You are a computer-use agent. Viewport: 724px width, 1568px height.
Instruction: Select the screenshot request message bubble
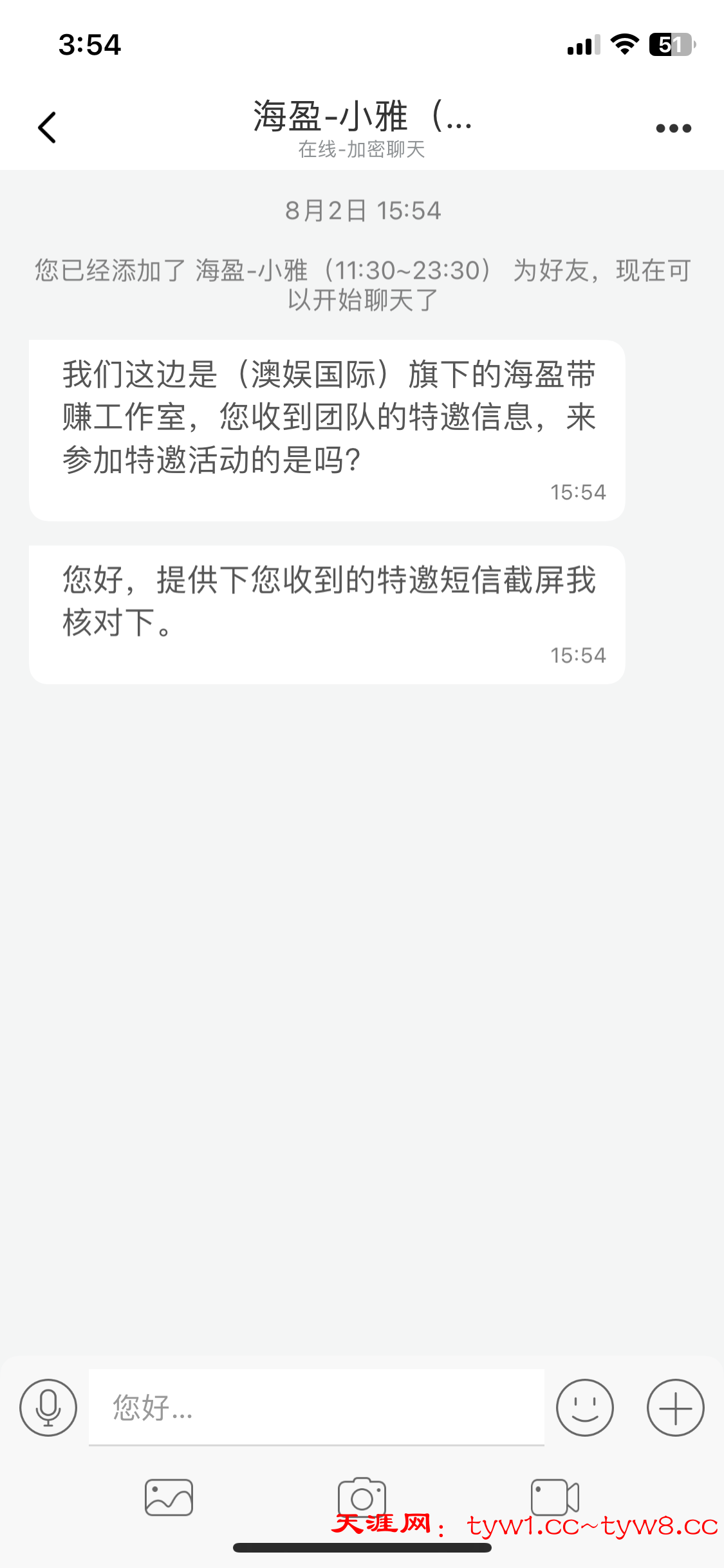pos(326,611)
